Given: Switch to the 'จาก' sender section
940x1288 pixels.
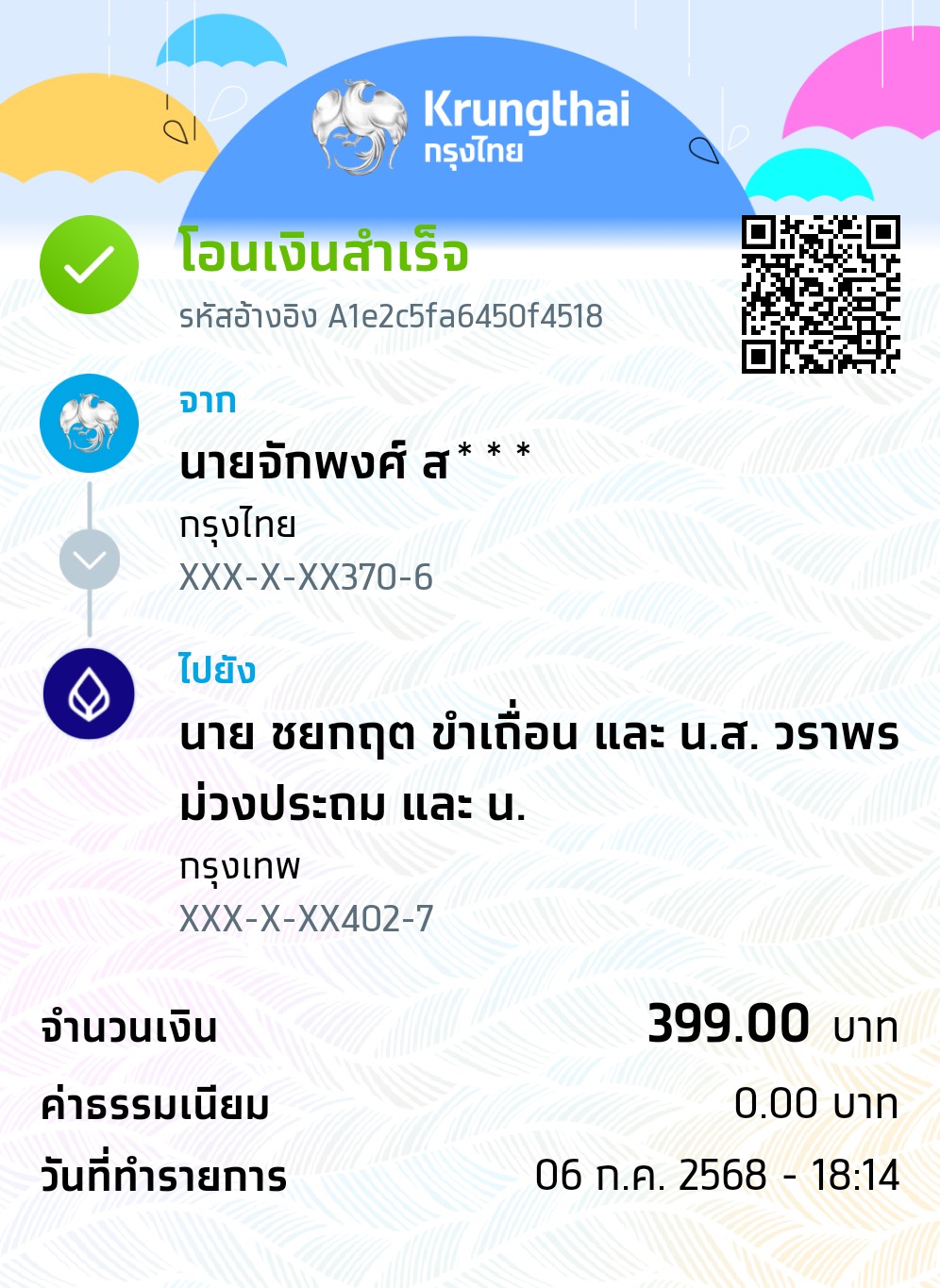Looking at the screenshot, I should point(204,401).
